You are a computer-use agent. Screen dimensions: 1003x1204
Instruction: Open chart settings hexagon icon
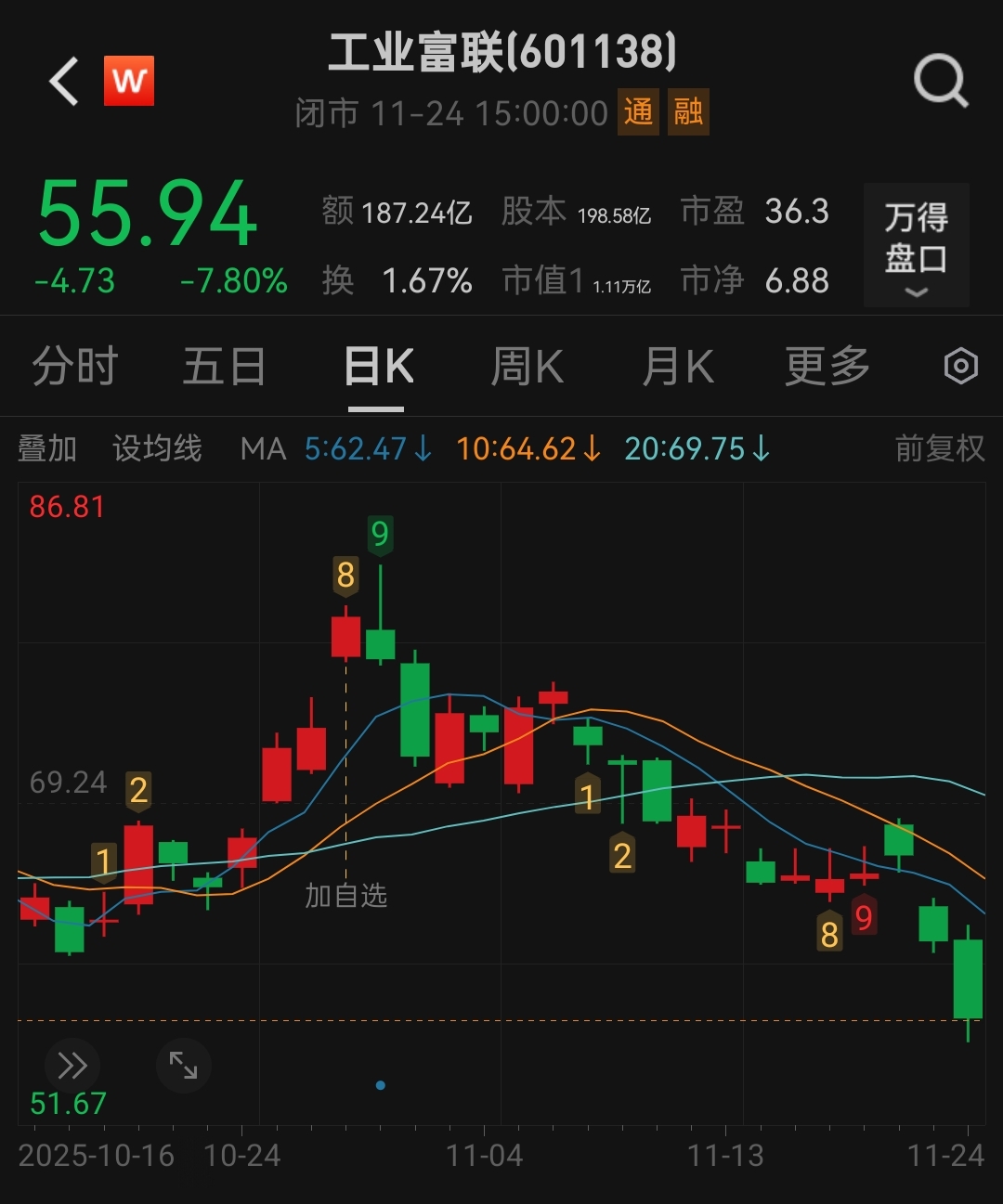coord(960,366)
